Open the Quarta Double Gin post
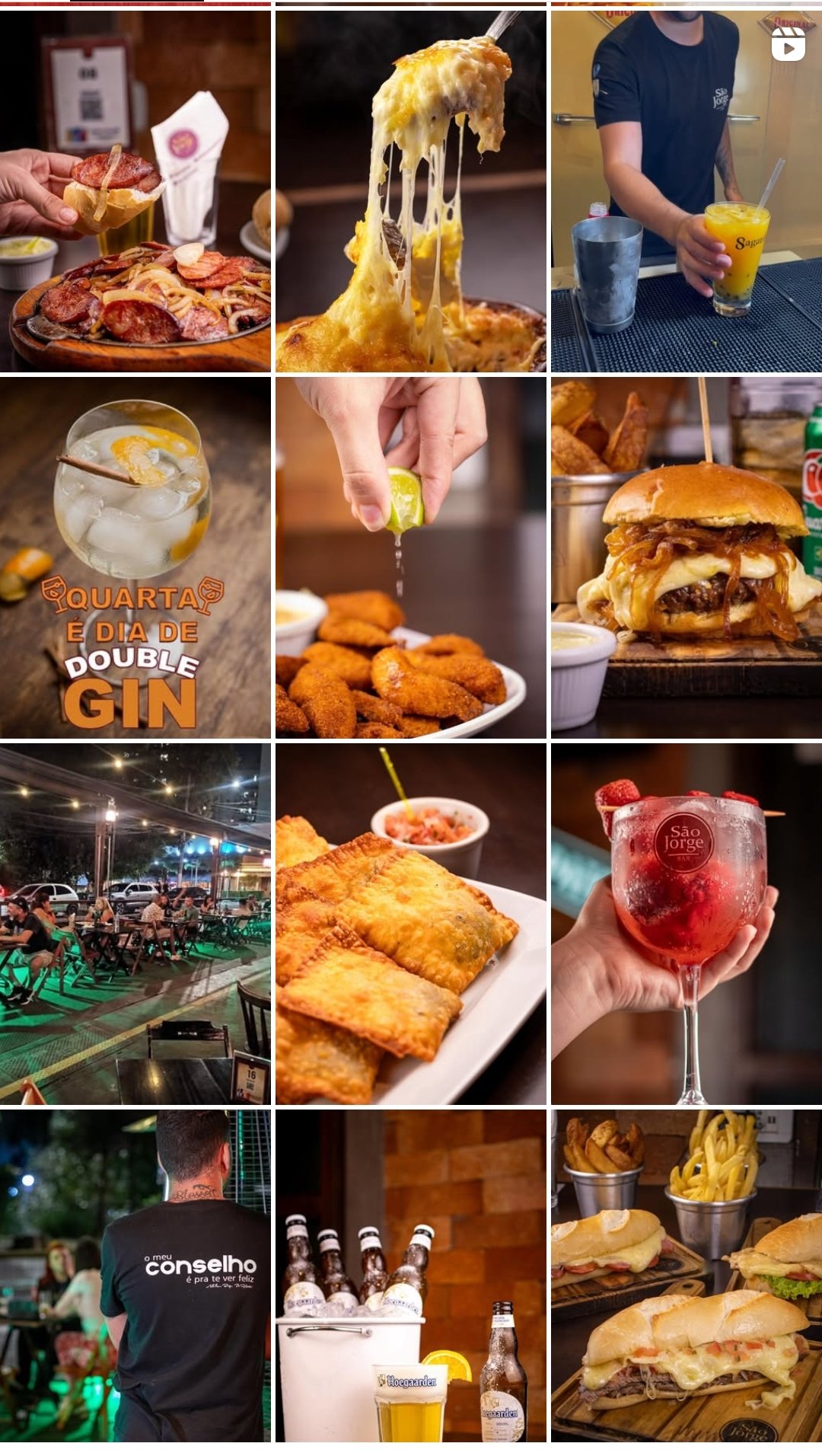 135,557
